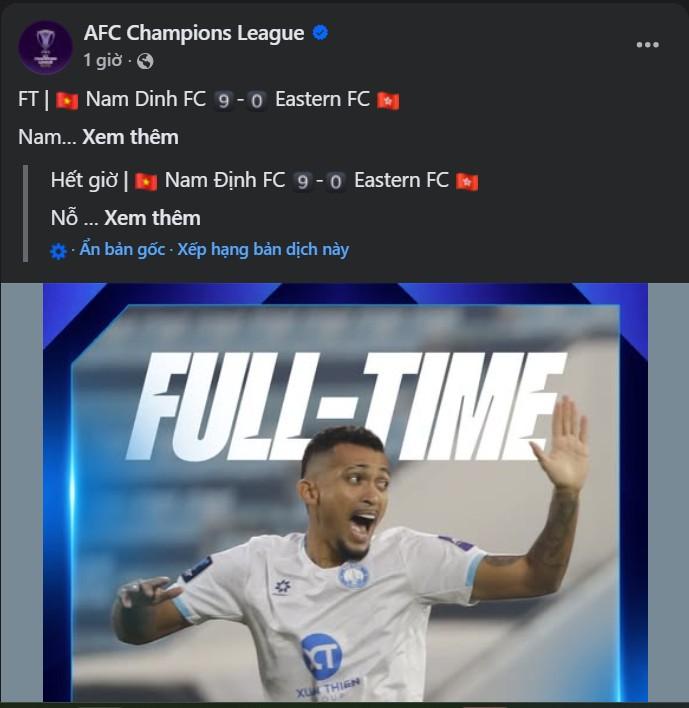This screenshot has height=708, width=689.
Task: Open the translation settings gear icon
Action: pyautogui.click(x=59, y=251)
